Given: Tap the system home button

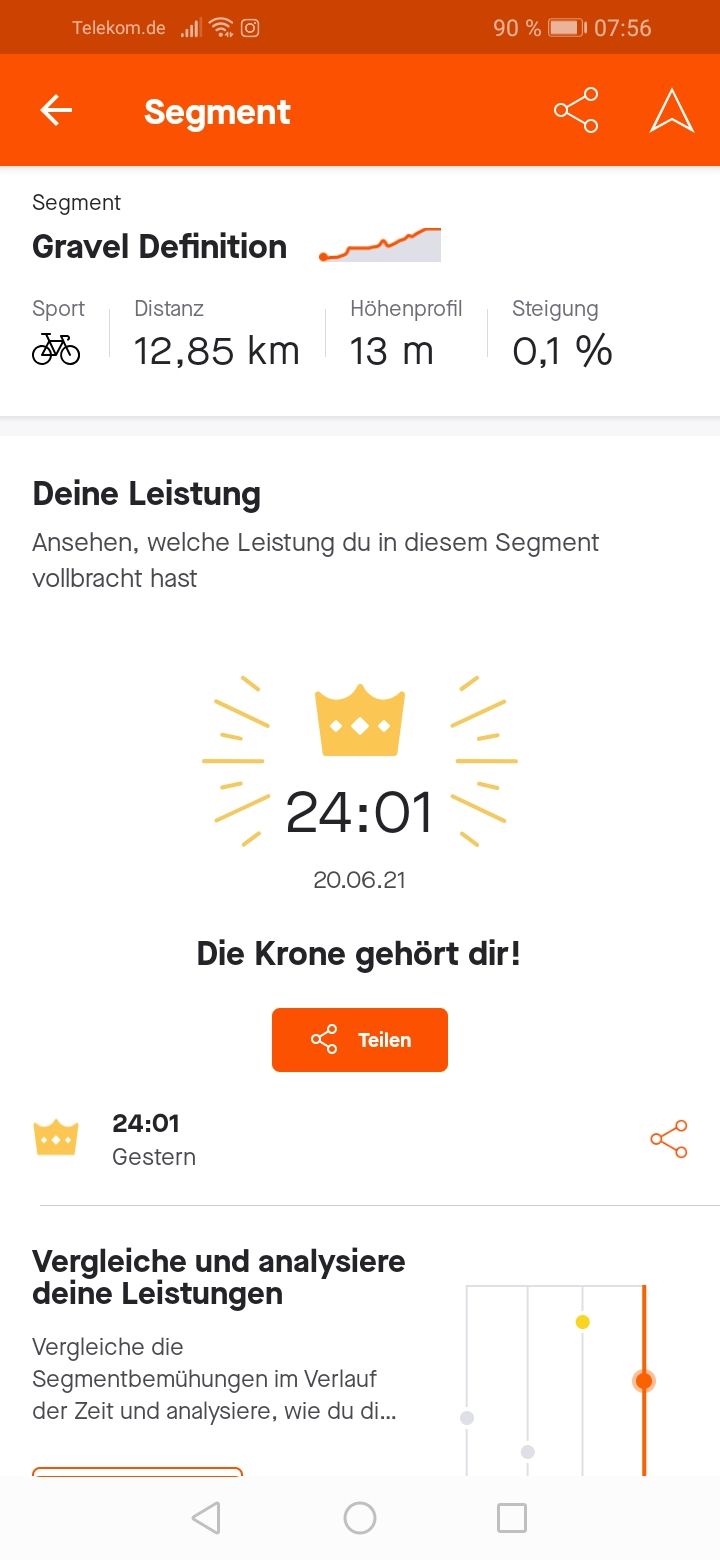Looking at the screenshot, I should [360, 1518].
